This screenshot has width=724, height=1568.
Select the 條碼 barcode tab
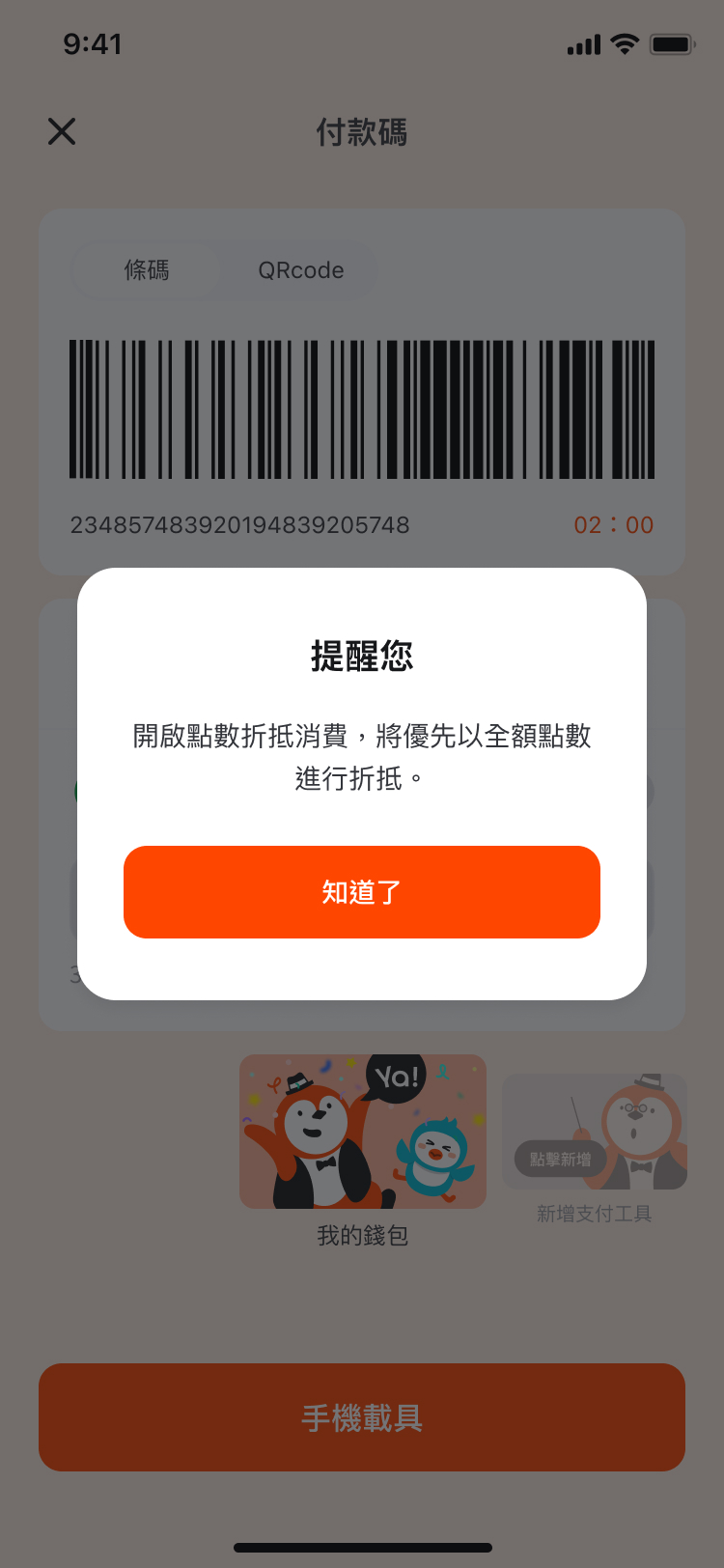pos(147,270)
